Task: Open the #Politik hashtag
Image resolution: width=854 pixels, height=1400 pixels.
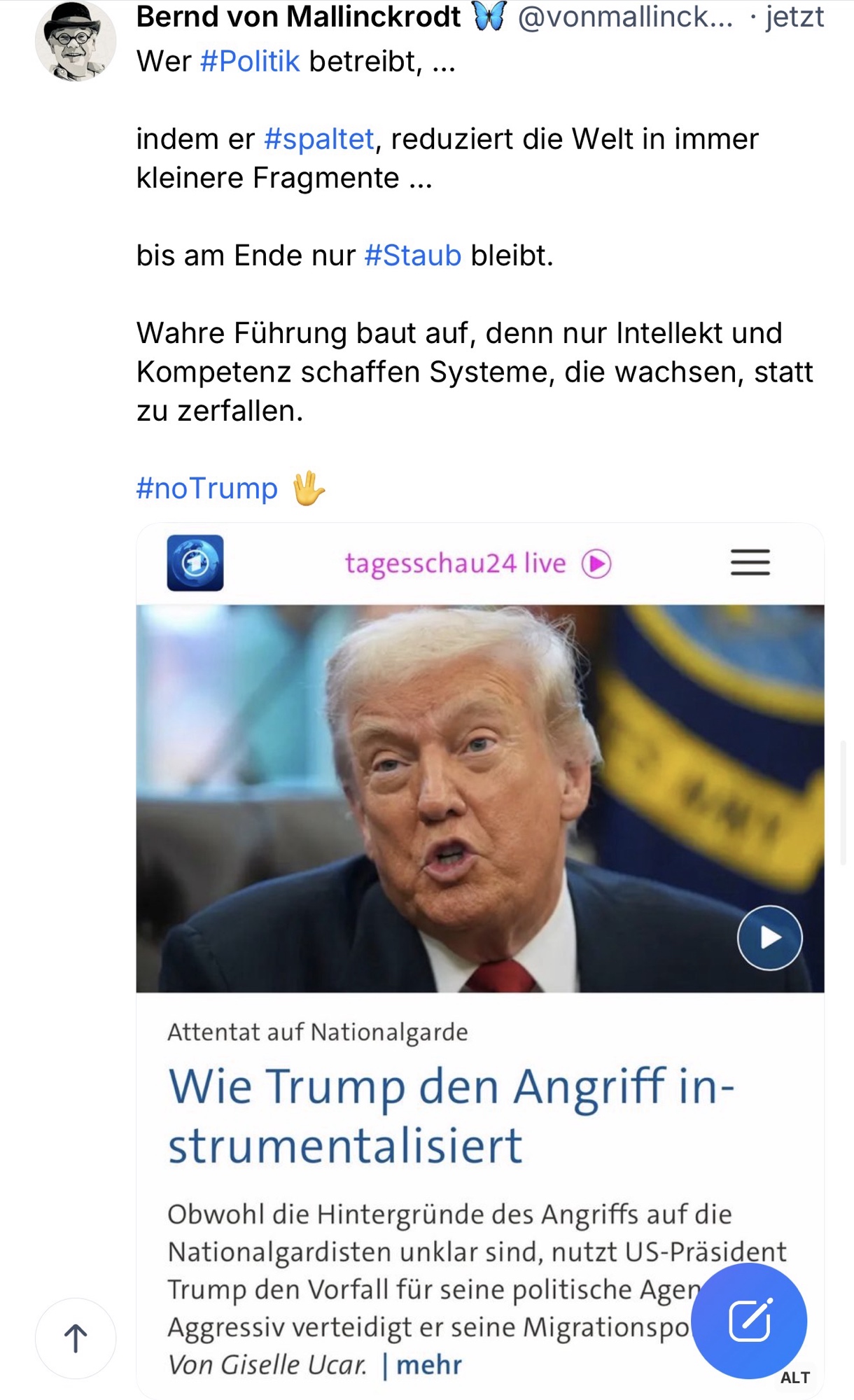Action: pyautogui.click(x=250, y=62)
